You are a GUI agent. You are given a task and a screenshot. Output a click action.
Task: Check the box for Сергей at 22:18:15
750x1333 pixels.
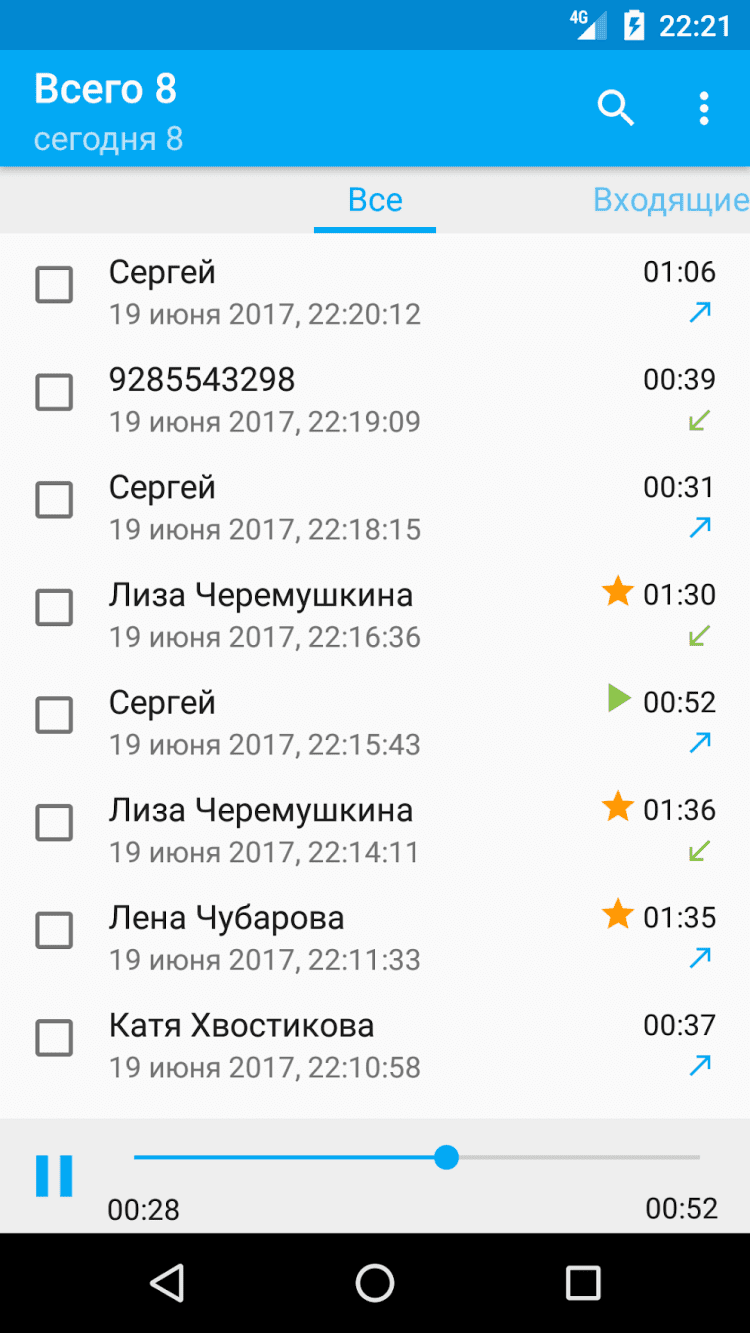click(54, 500)
